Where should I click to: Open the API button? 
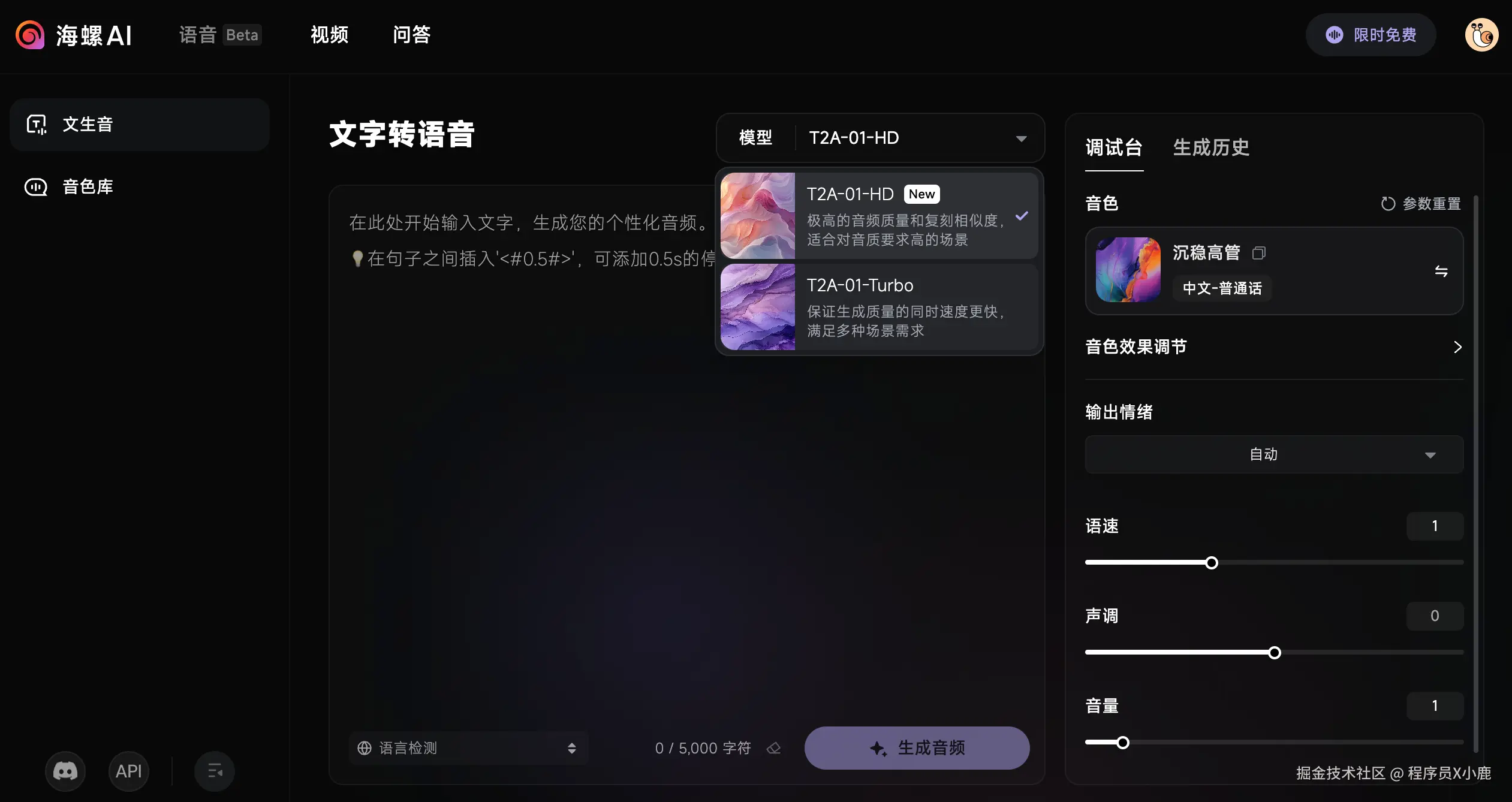tap(128, 771)
